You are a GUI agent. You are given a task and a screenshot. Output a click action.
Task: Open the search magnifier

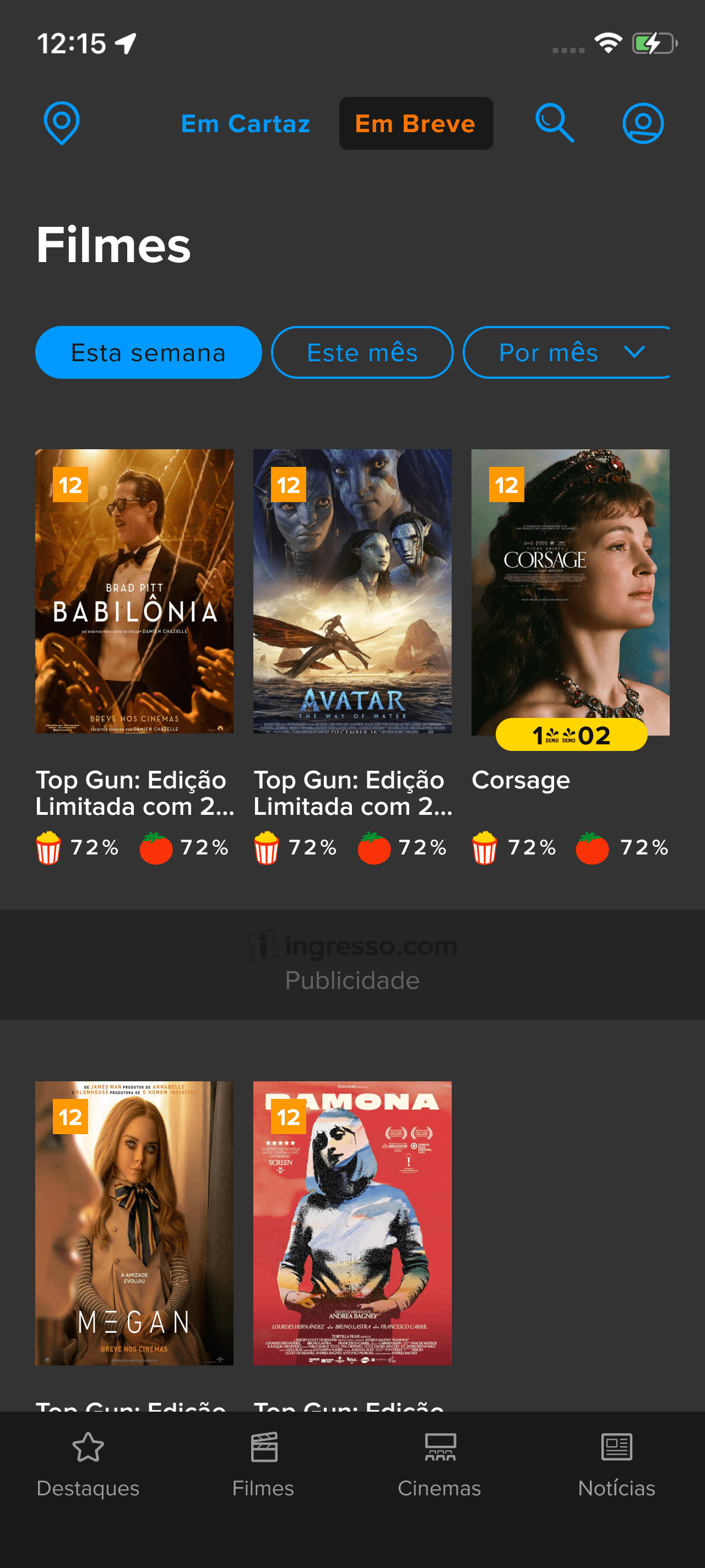click(x=554, y=123)
